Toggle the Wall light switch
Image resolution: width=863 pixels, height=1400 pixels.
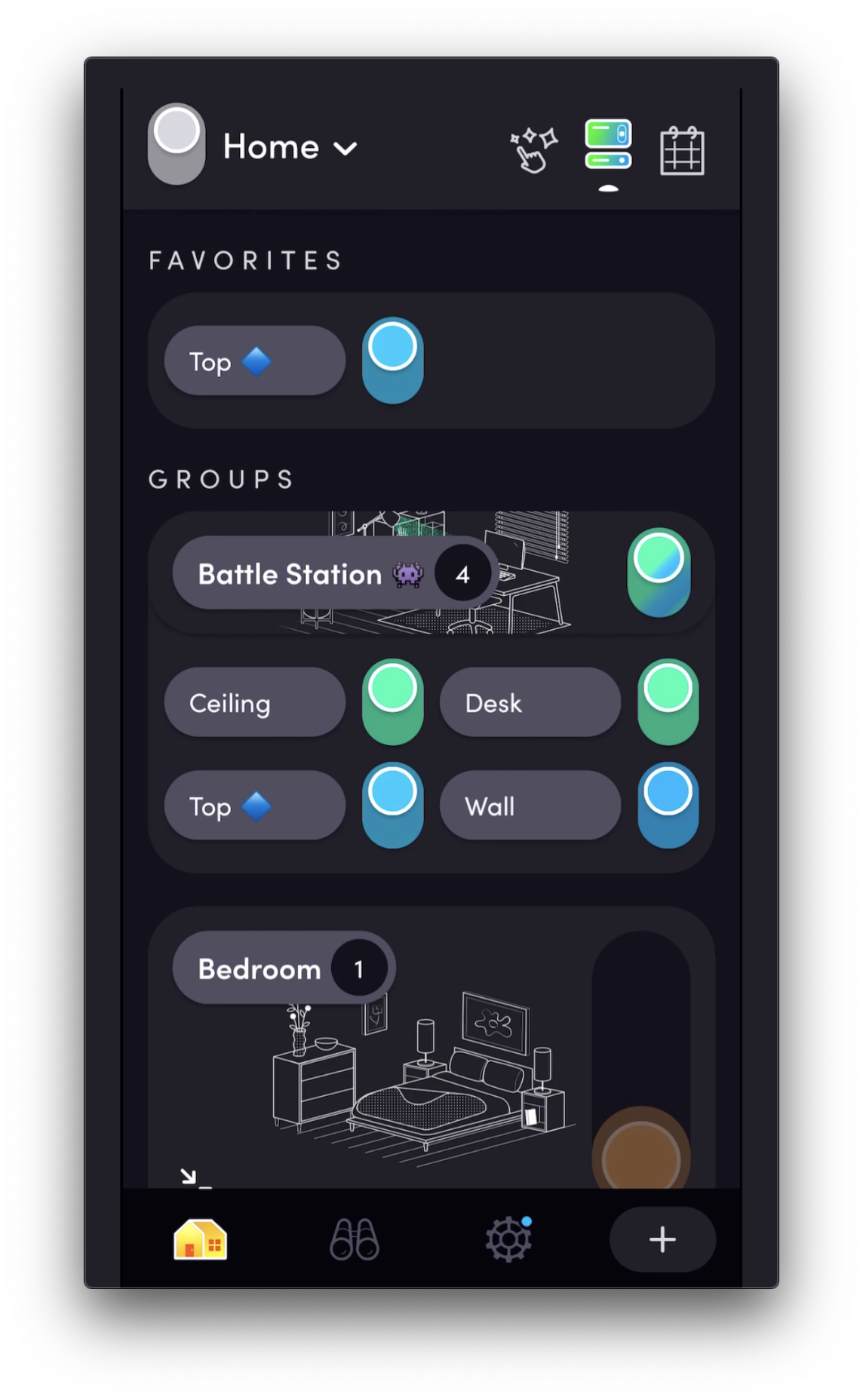pos(668,806)
